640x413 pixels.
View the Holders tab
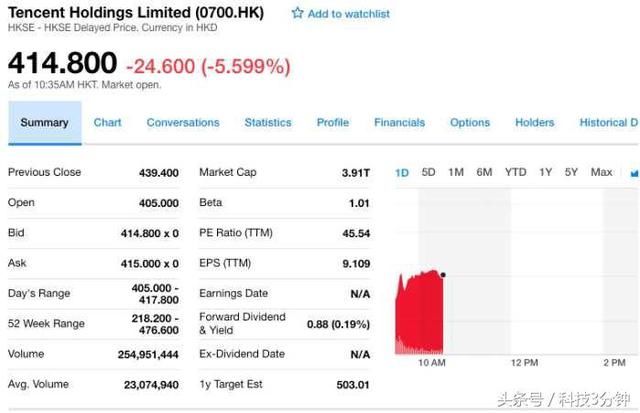click(x=534, y=122)
